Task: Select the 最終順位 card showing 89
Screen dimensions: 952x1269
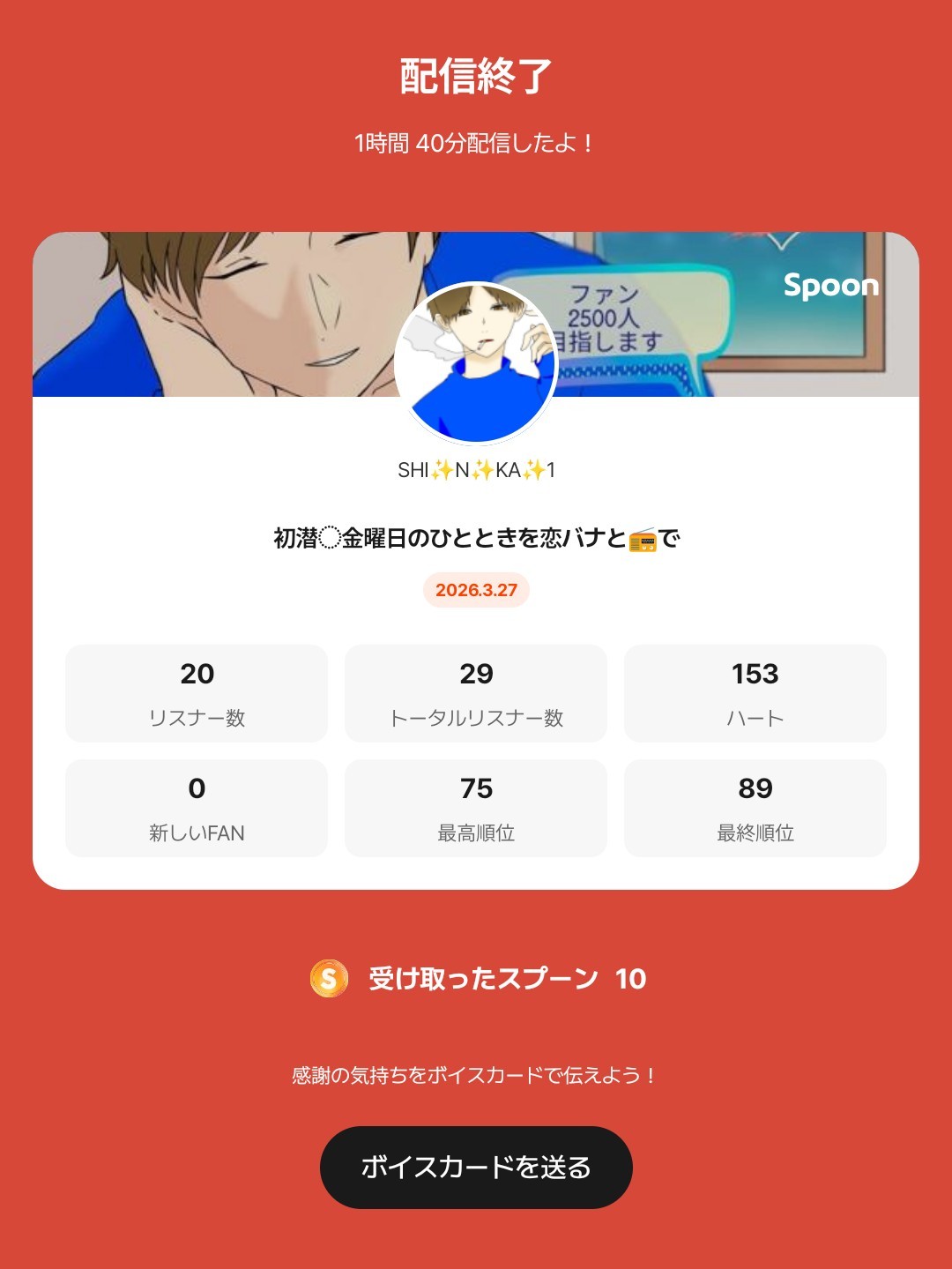Action: pos(755,807)
